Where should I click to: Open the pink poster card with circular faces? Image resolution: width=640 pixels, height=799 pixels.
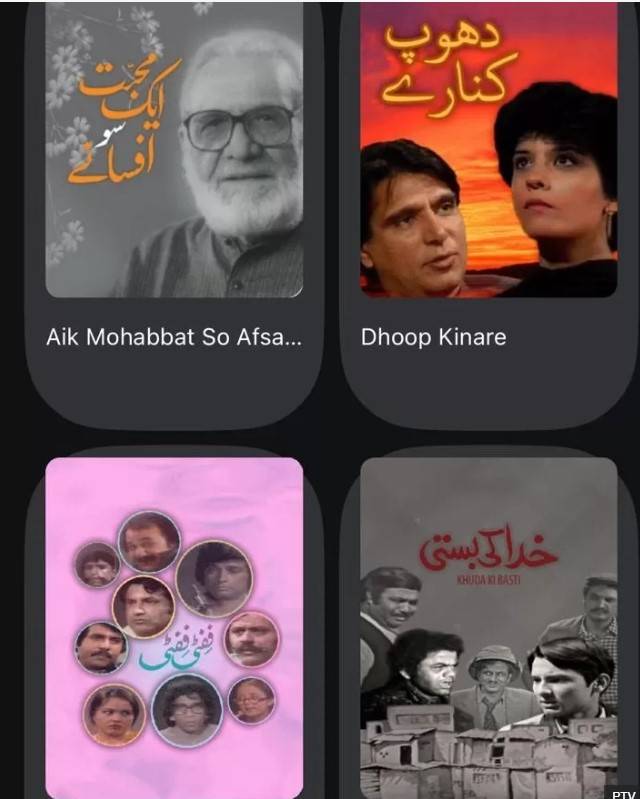tap(174, 627)
